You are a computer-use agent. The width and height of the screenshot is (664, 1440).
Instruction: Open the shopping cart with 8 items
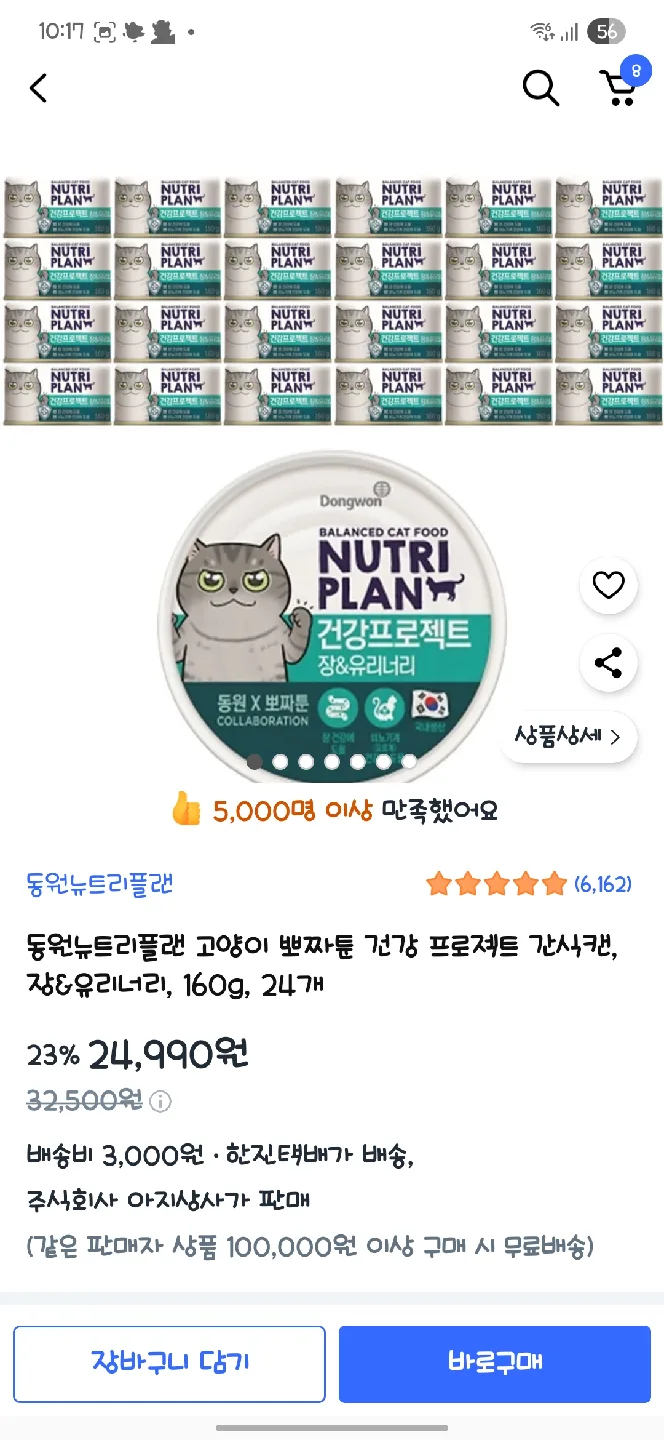(620, 88)
